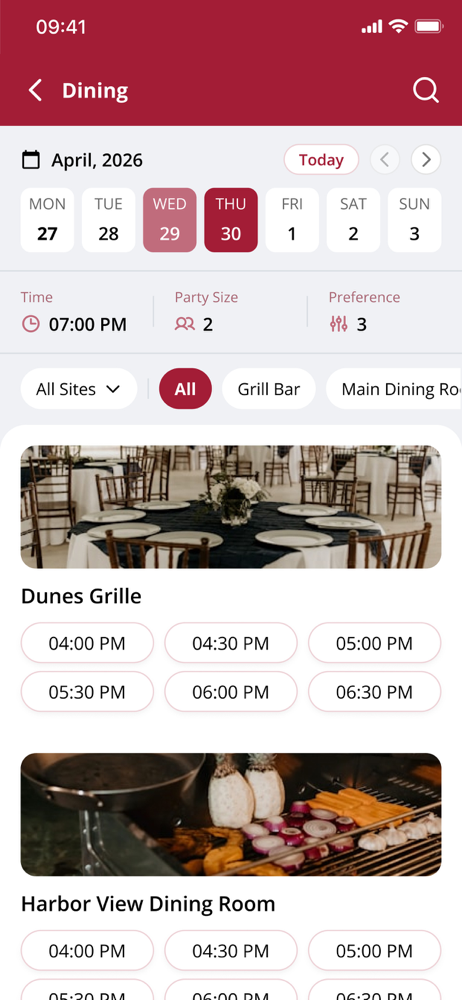Expand the All Sites dropdown
Viewport: 462px width, 1000px height.
coord(79,389)
